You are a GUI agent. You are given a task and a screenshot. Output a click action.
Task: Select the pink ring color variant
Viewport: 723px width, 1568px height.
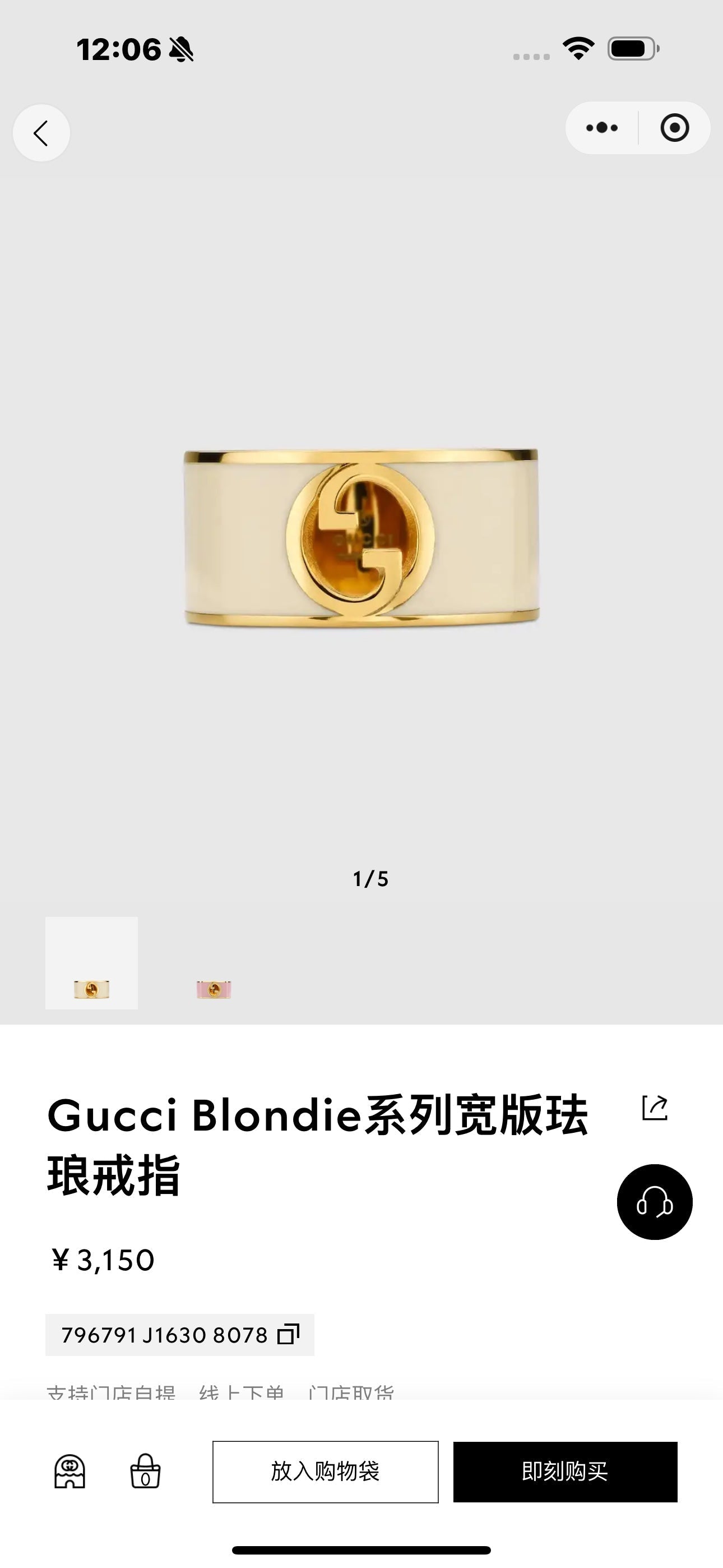[x=214, y=989]
